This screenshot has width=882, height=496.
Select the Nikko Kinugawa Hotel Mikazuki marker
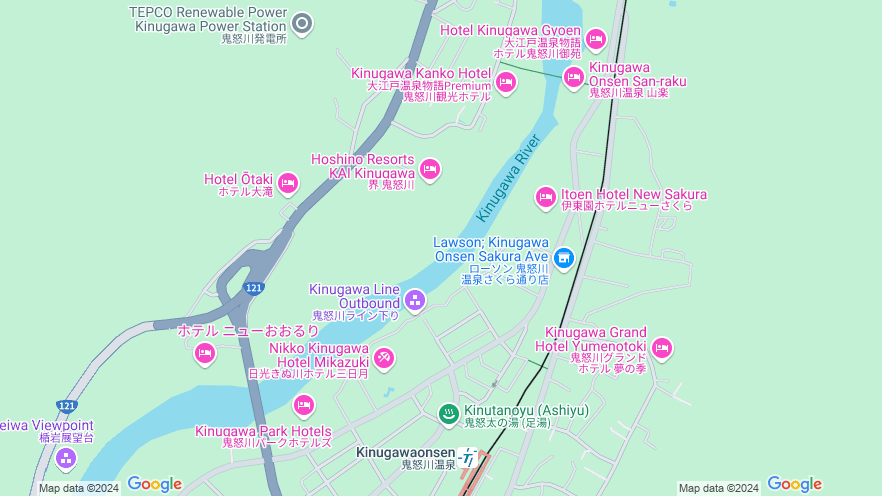tap(384, 358)
